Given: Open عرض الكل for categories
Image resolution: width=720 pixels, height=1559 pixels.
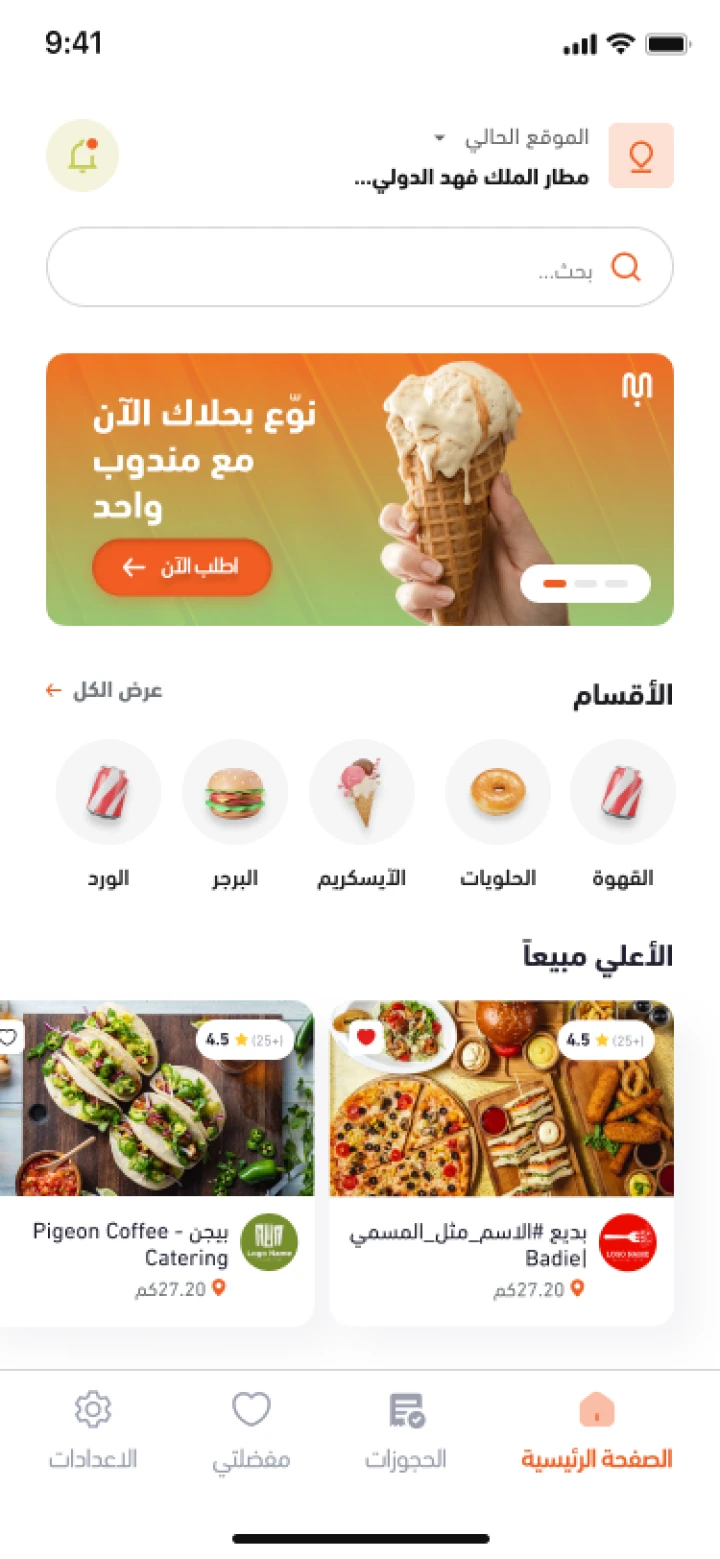Looking at the screenshot, I should pos(104,691).
